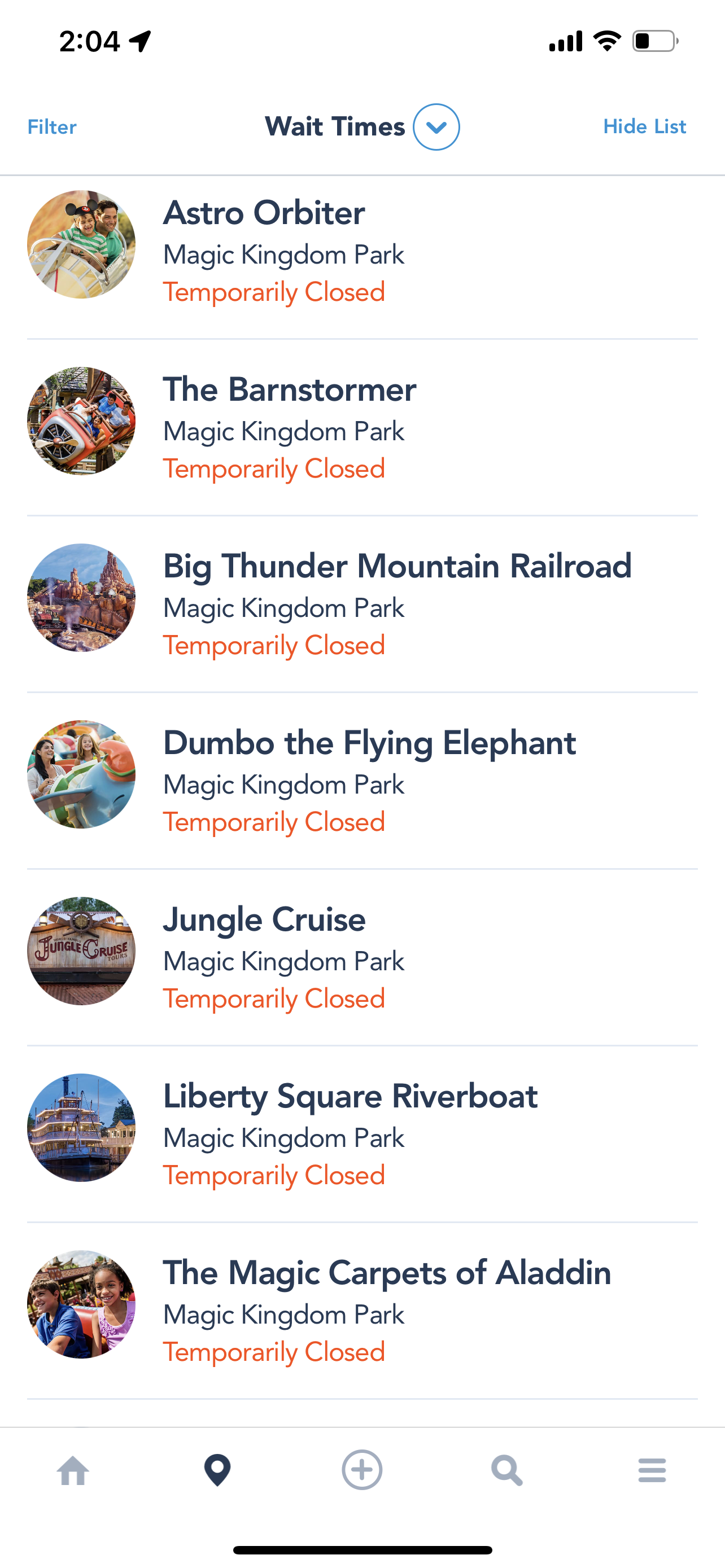Open Liberty Square Riverboat listing
This screenshot has height=1568, width=725.
coord(350,1096)
